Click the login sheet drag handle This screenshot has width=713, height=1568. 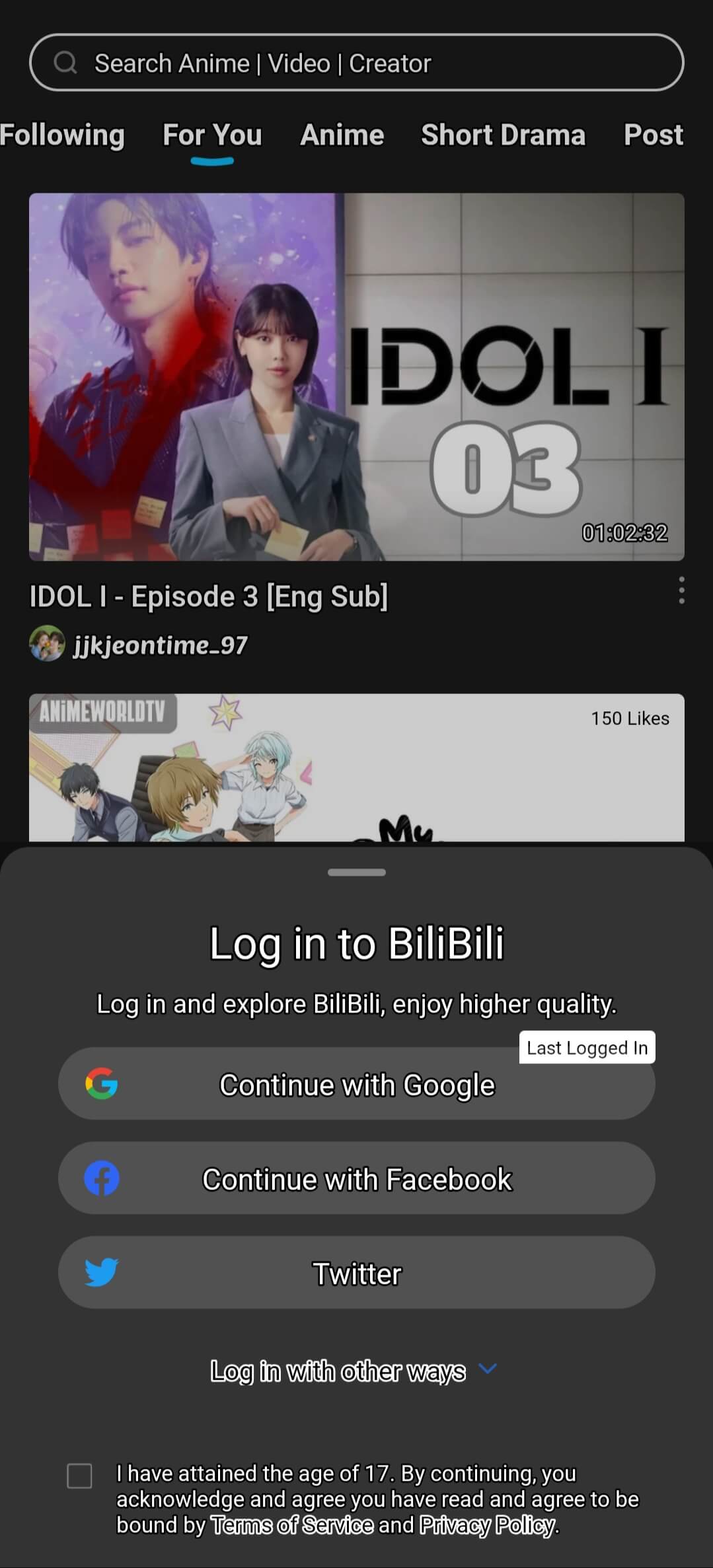pos(356,872)
